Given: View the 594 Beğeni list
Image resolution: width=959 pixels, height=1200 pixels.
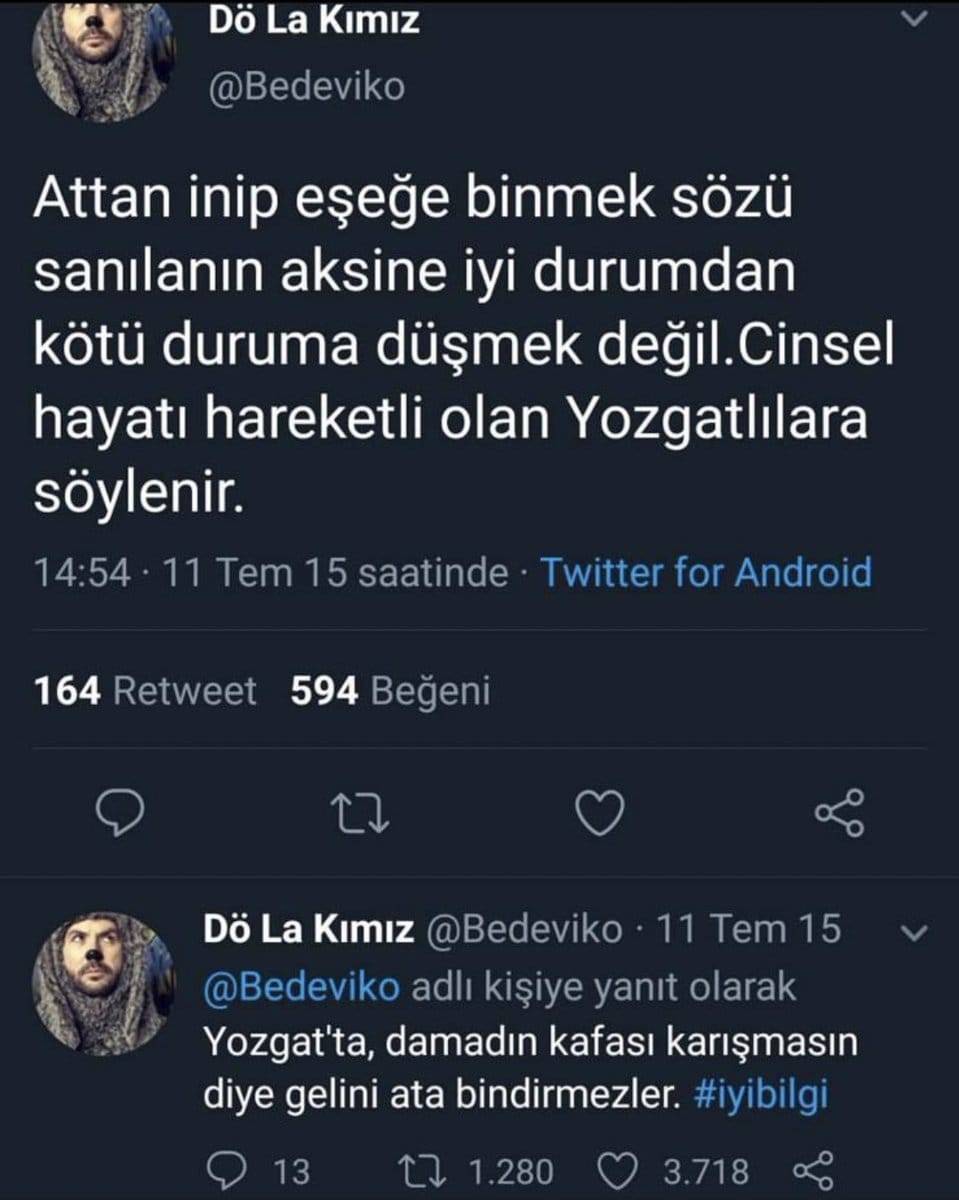Looking at the screenshot, I should 390,691.
